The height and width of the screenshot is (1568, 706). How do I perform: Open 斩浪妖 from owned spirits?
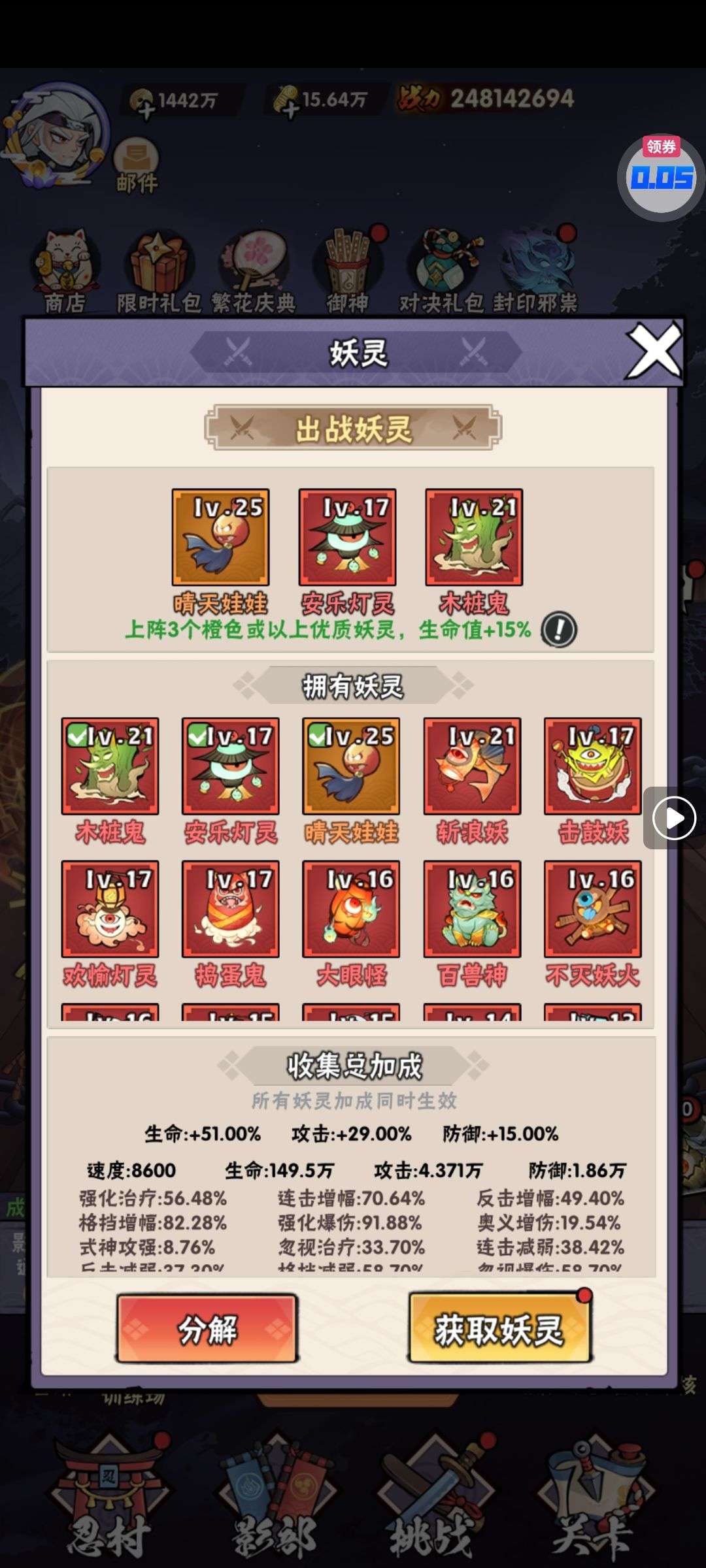pyautogui.click(x=472, y=766)
